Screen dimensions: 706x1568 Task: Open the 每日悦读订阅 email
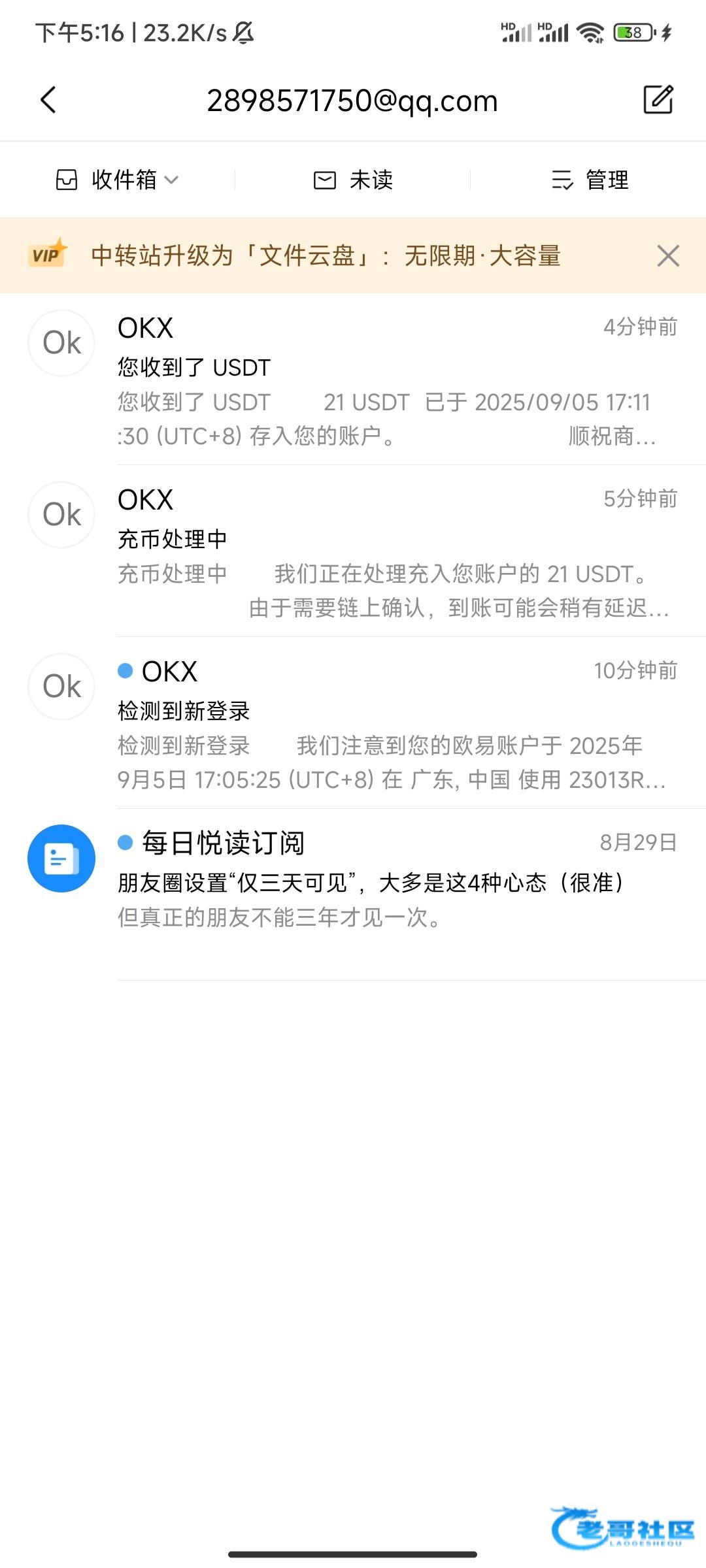(x=353, y=895)
